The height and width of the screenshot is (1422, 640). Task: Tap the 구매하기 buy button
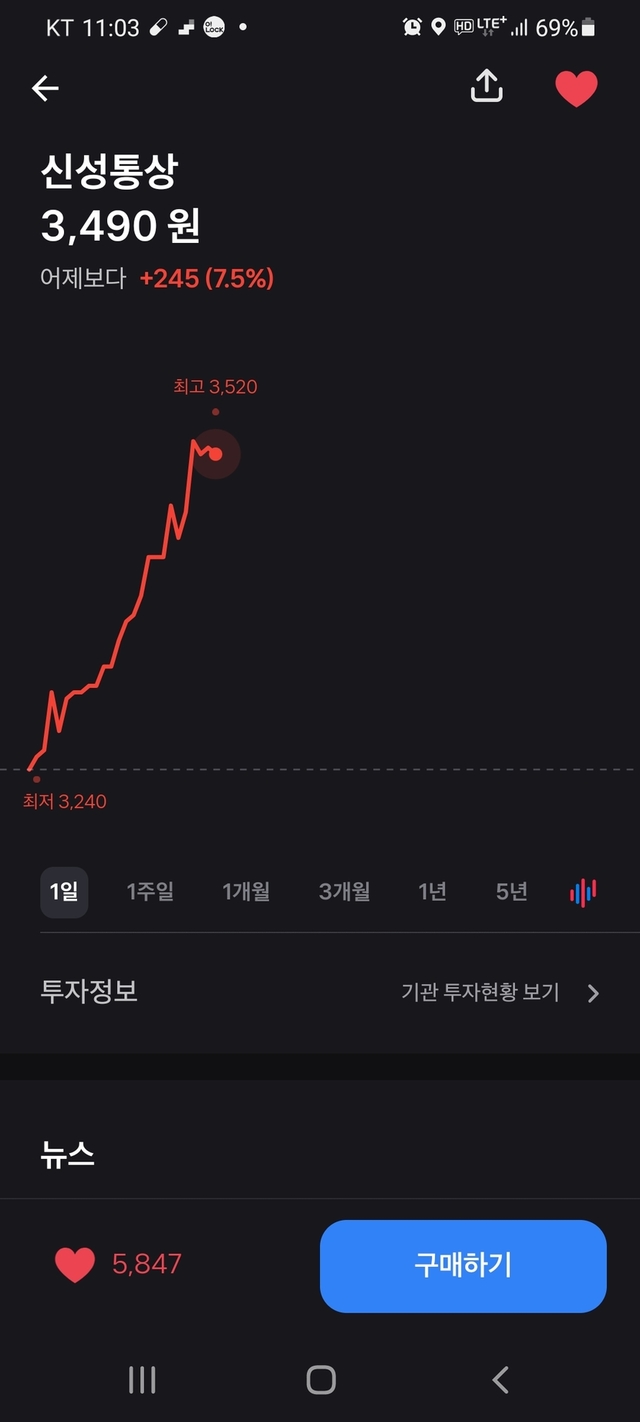tap(463, 1265)
